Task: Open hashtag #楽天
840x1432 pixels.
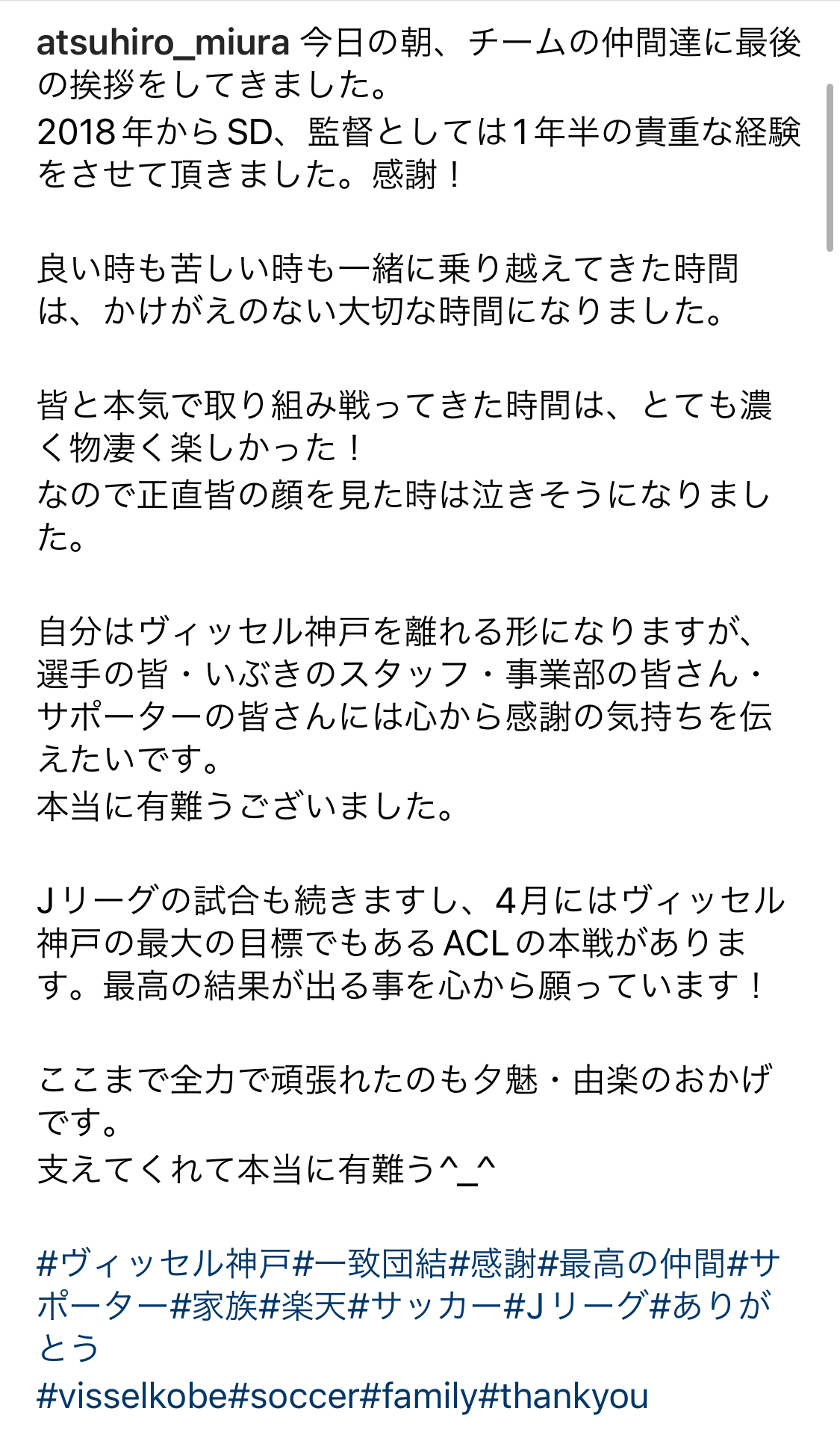Action: click(303, 1307)
